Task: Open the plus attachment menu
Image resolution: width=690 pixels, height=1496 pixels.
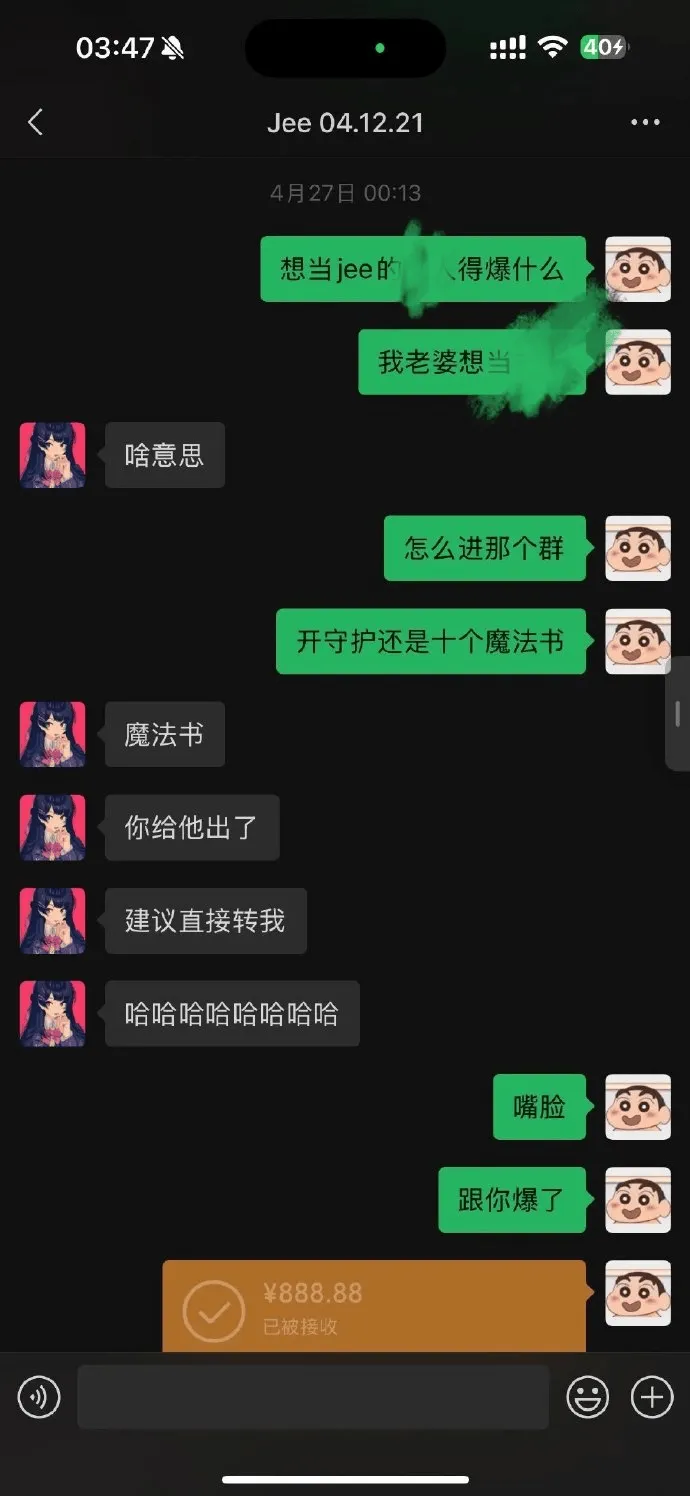Action: (x=652, y=1397)
